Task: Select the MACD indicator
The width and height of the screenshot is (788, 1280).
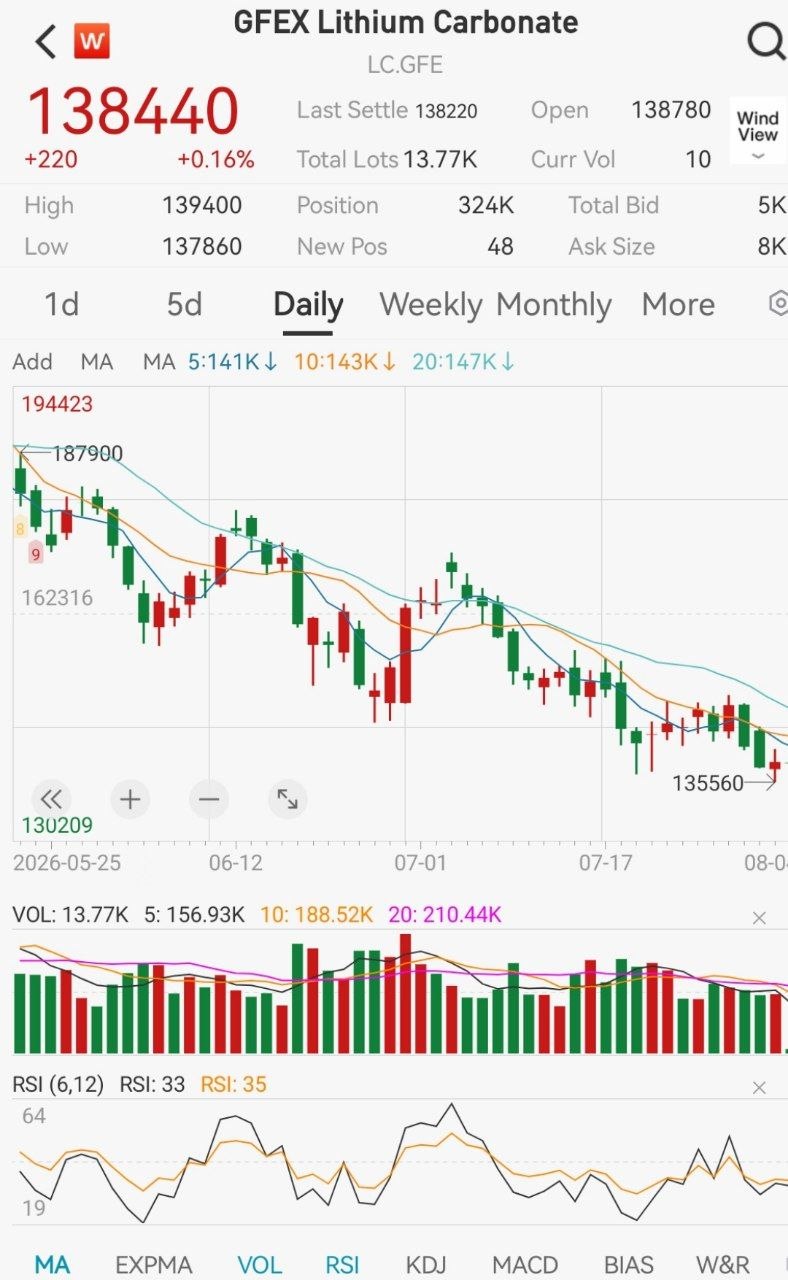Action: pyautogui.click(x=525, y=1265)
